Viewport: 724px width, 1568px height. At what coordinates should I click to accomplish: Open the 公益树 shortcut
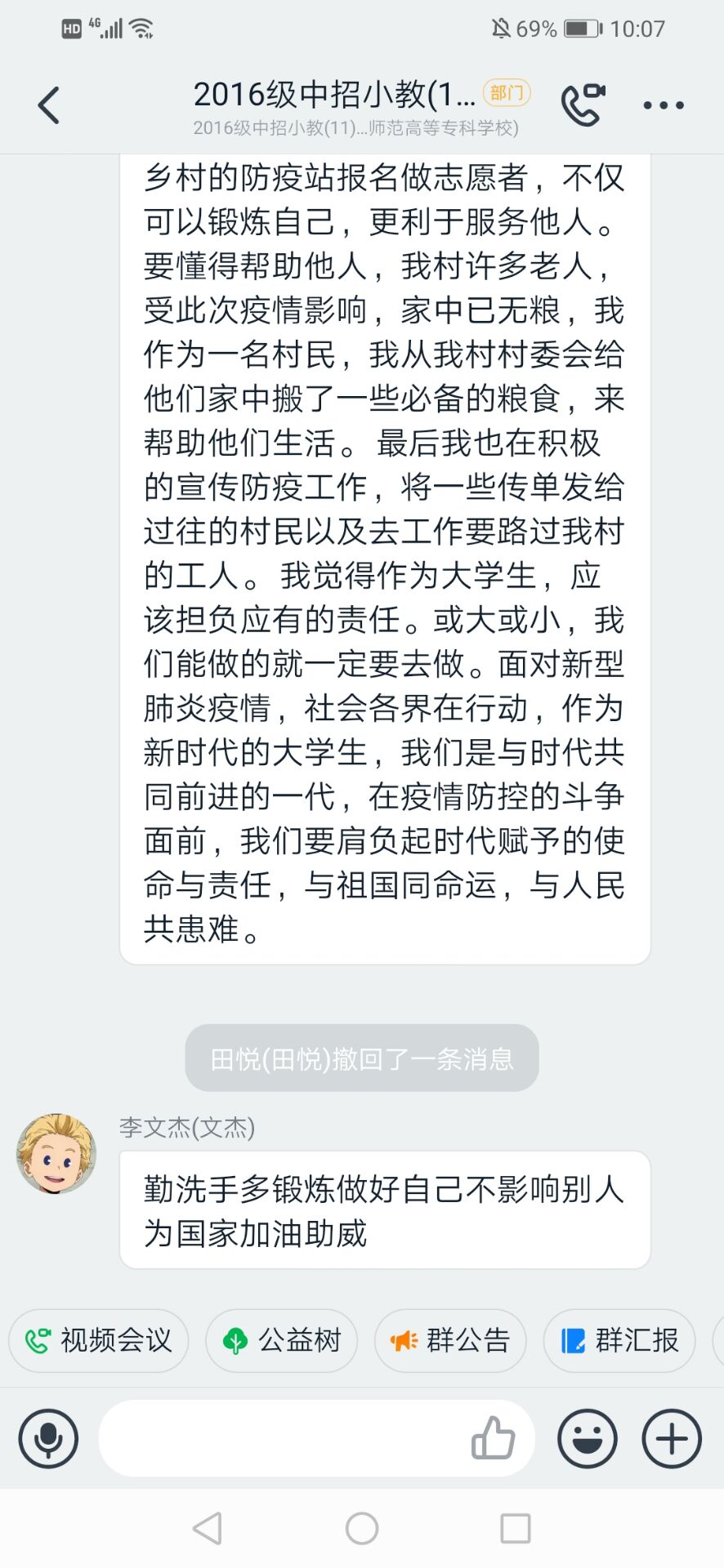[282, 1340]
